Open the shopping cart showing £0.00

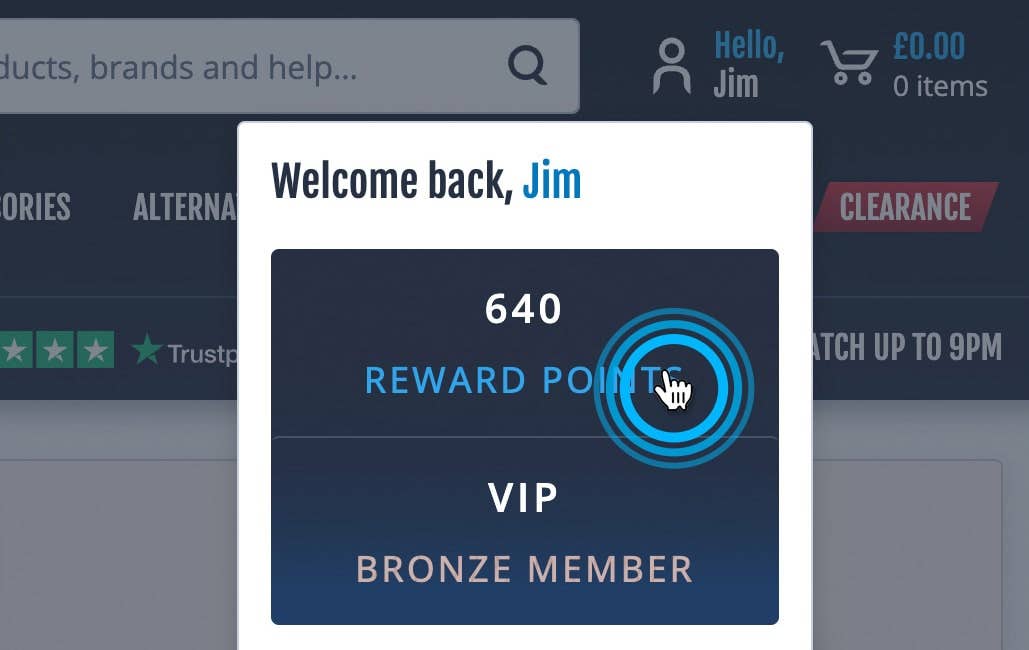pos(903,65)
